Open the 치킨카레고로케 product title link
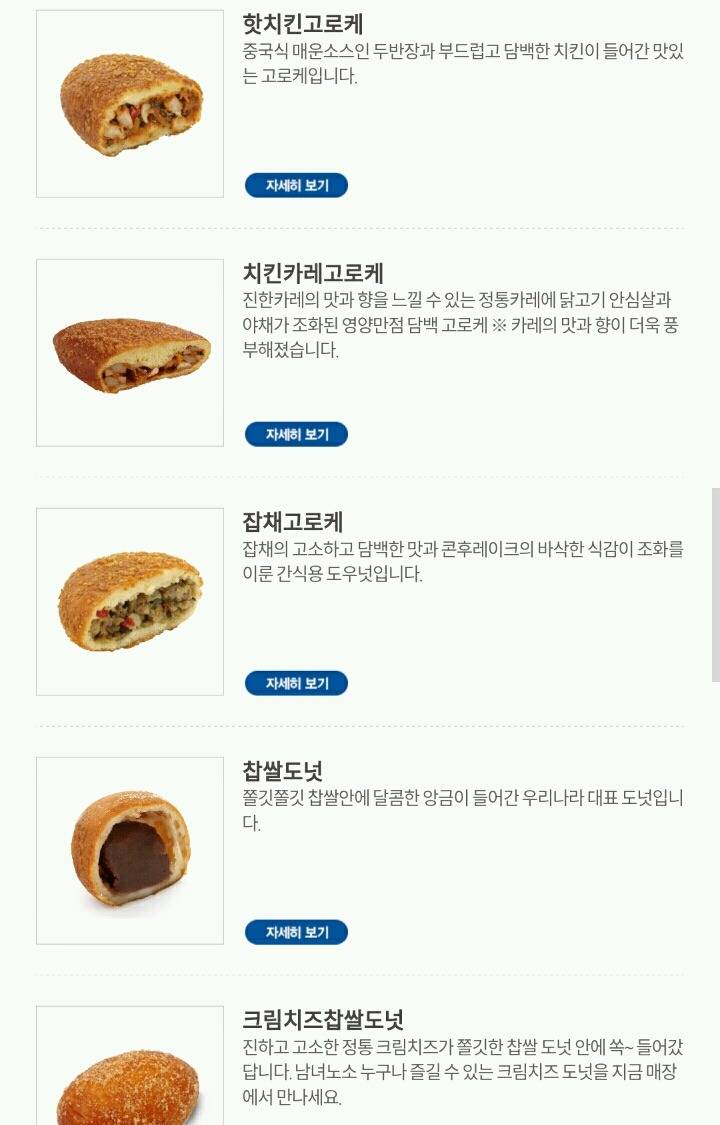The width and height of the screenshot is (720, 1125). pyautogui.click(x=319, y=271)
